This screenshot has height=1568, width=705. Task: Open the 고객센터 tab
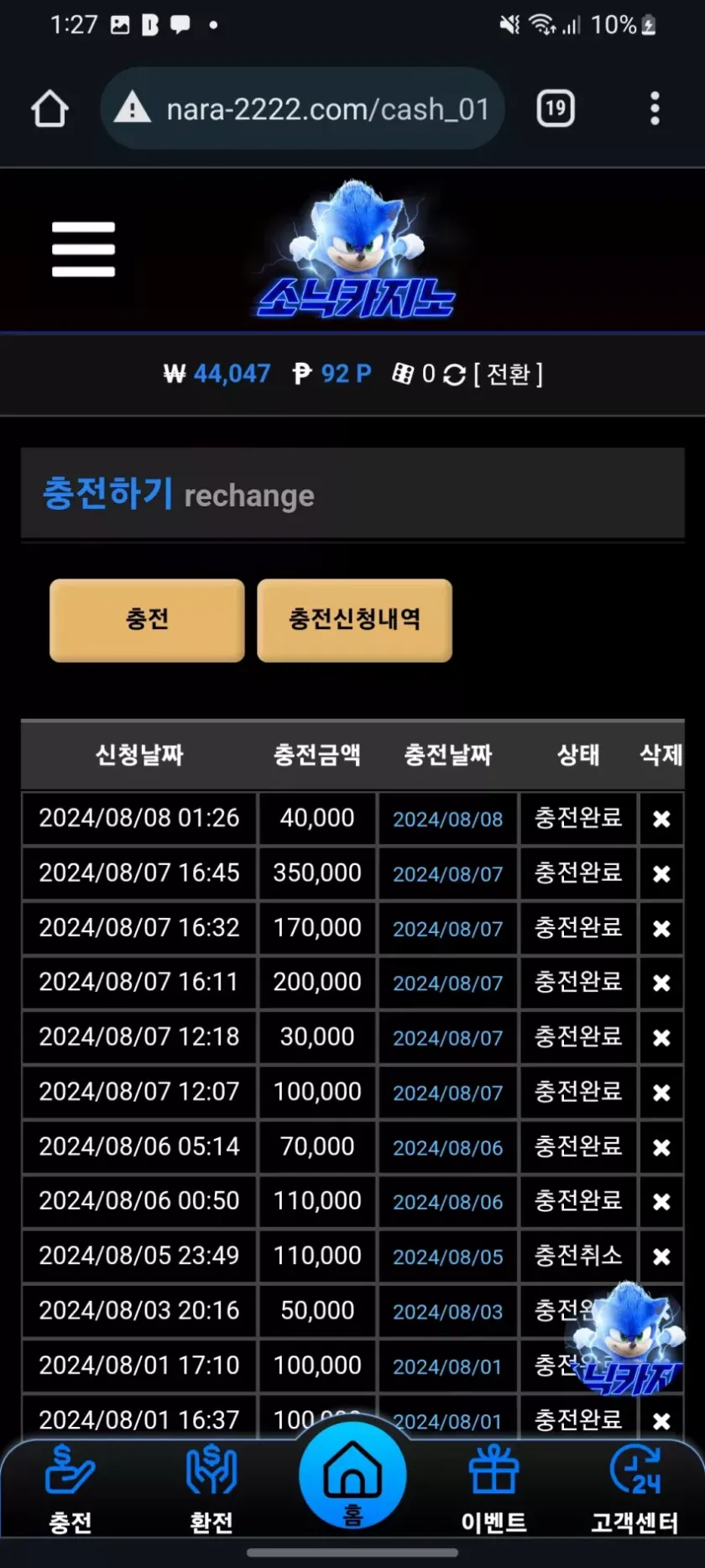[x=634, y=1488]
